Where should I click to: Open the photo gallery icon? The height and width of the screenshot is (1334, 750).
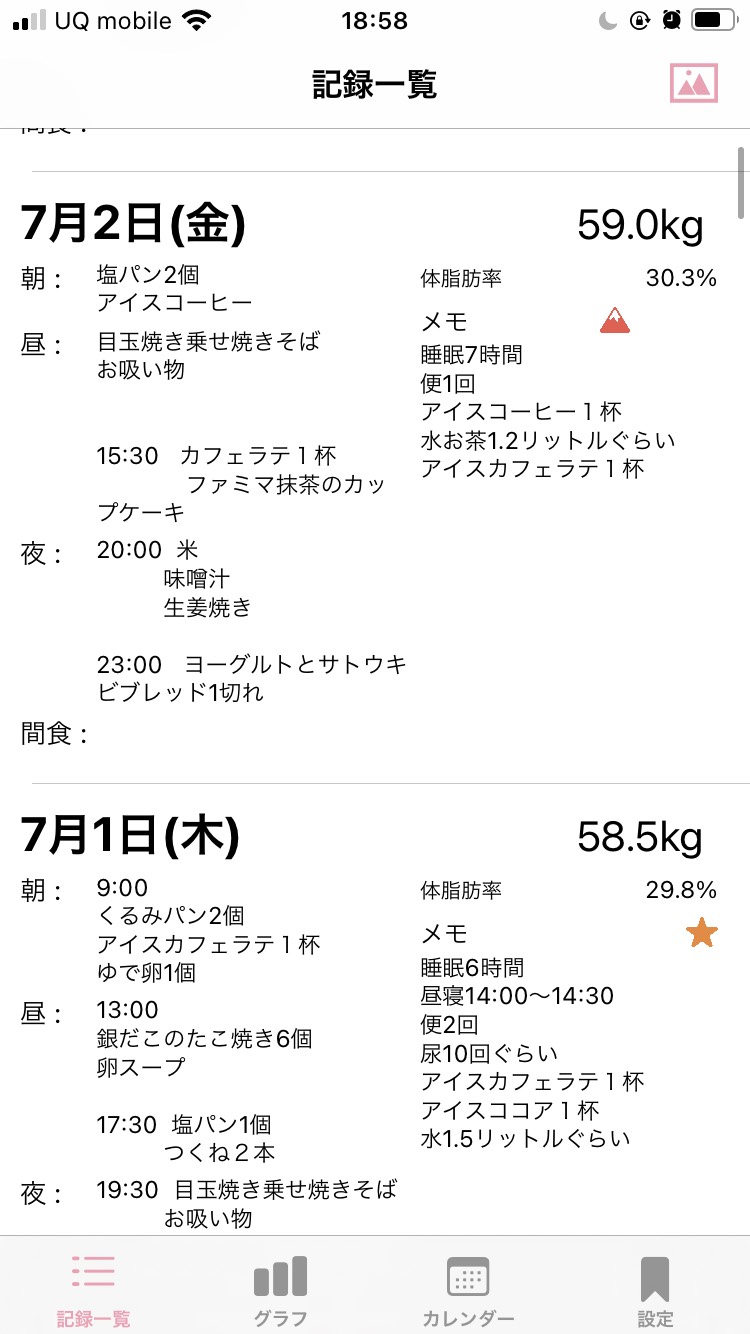[x=694, y=83]
